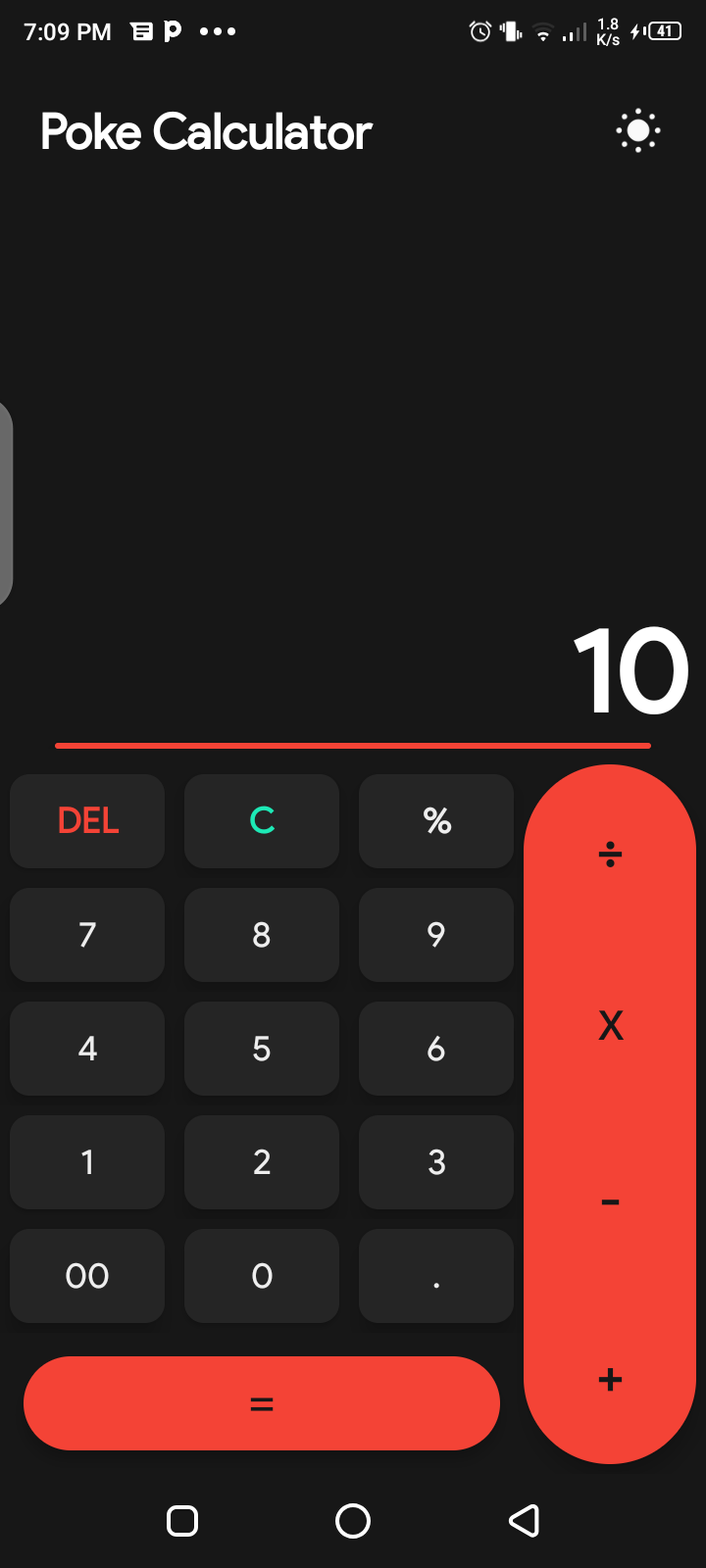706x1568 pixels.
Task: Enter digit 8
Action: click(x=262, y=935)
